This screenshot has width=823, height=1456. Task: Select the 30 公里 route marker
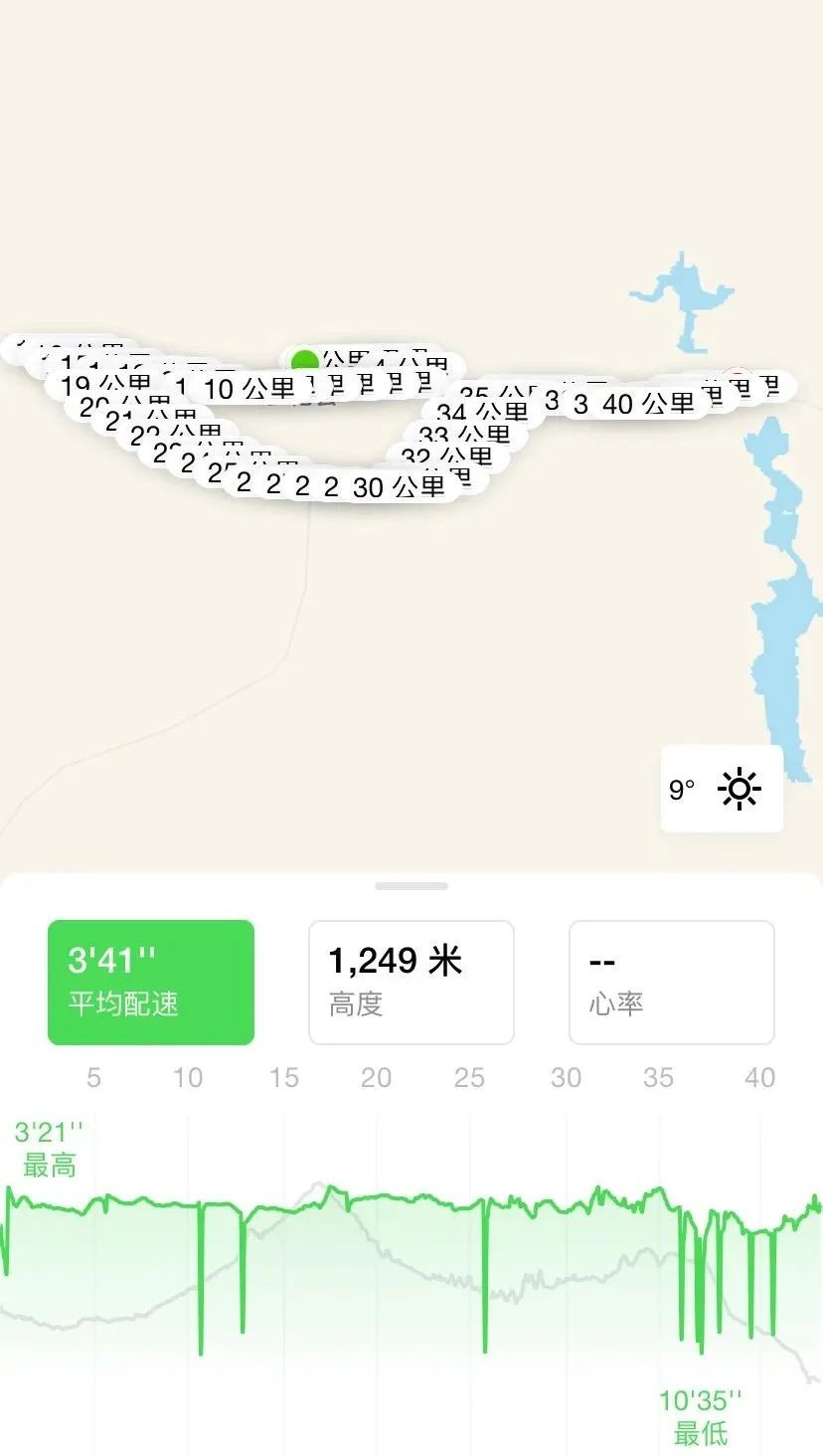point(400,486)
